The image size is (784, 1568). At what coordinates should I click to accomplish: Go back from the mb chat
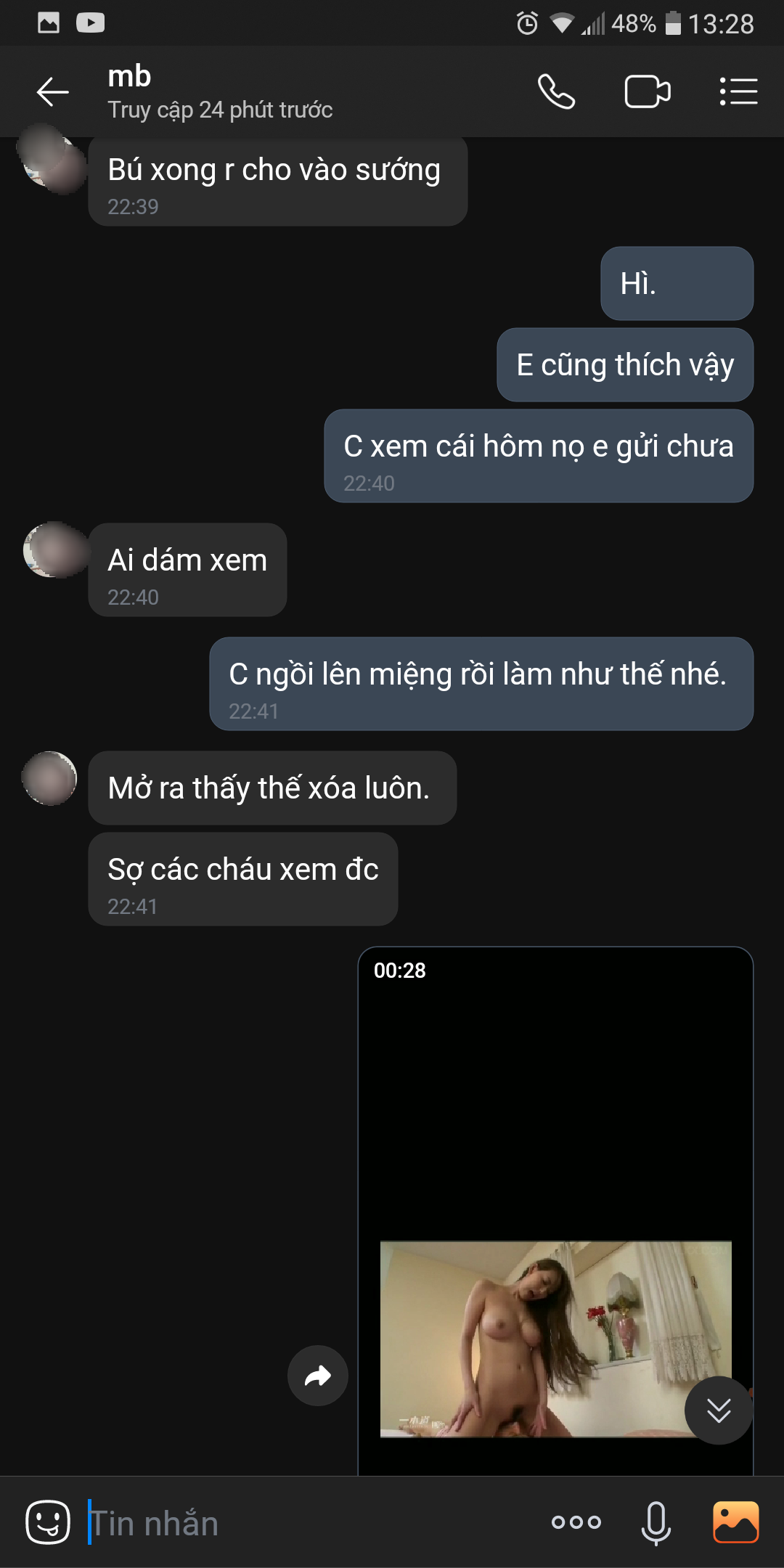click(52, 92)
